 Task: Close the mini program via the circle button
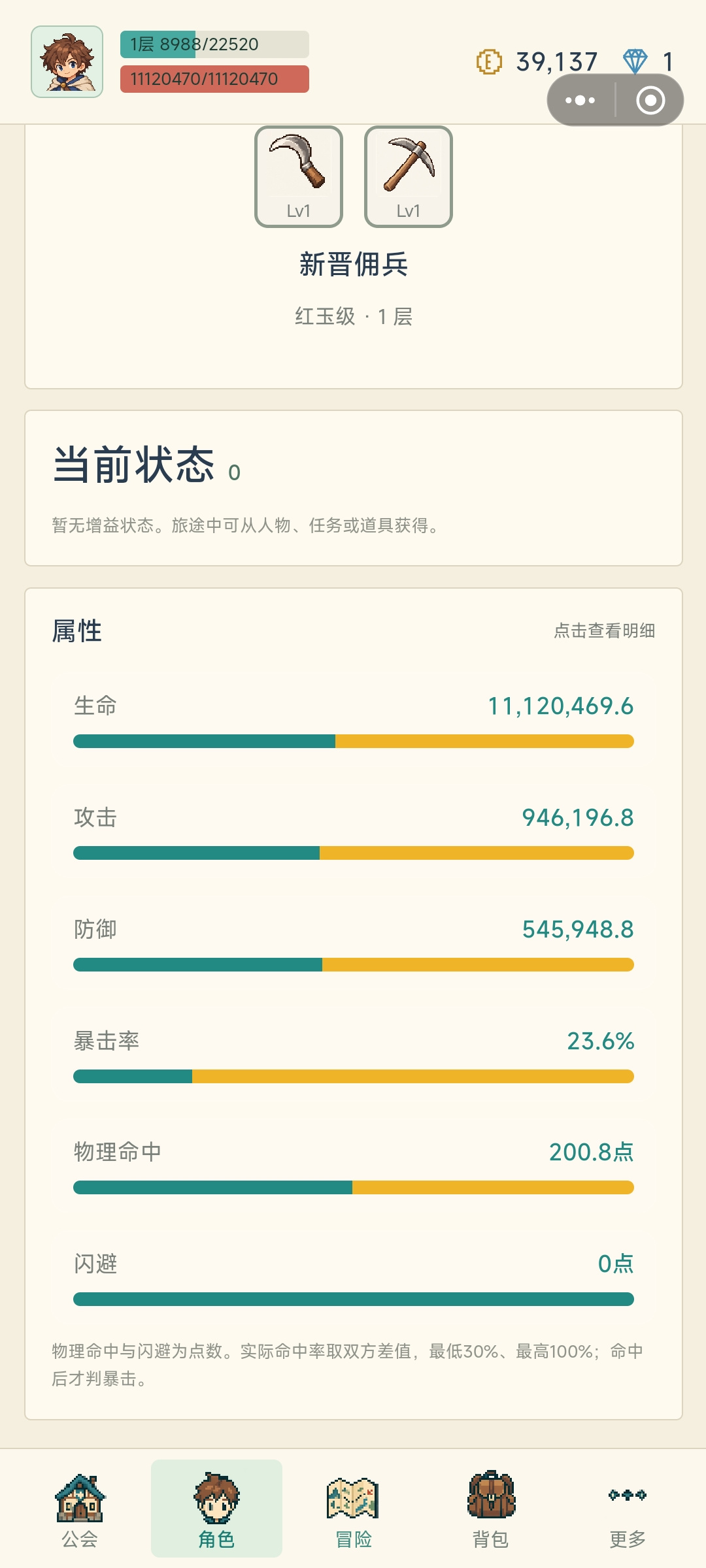click(650, 100)
